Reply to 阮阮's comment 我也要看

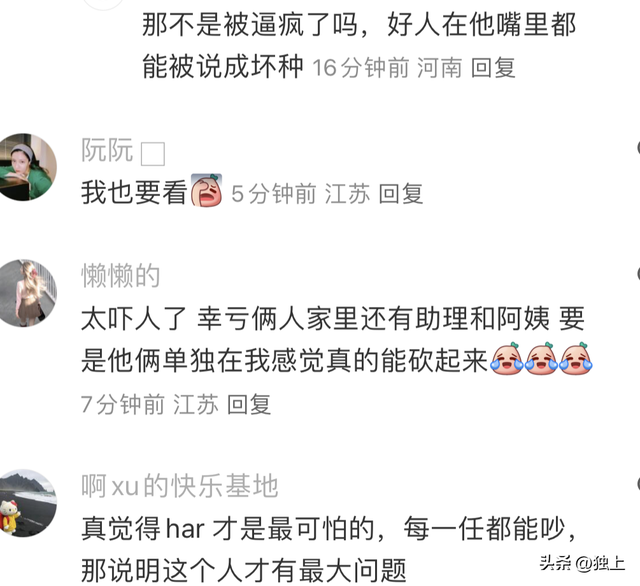pos(401,194)
